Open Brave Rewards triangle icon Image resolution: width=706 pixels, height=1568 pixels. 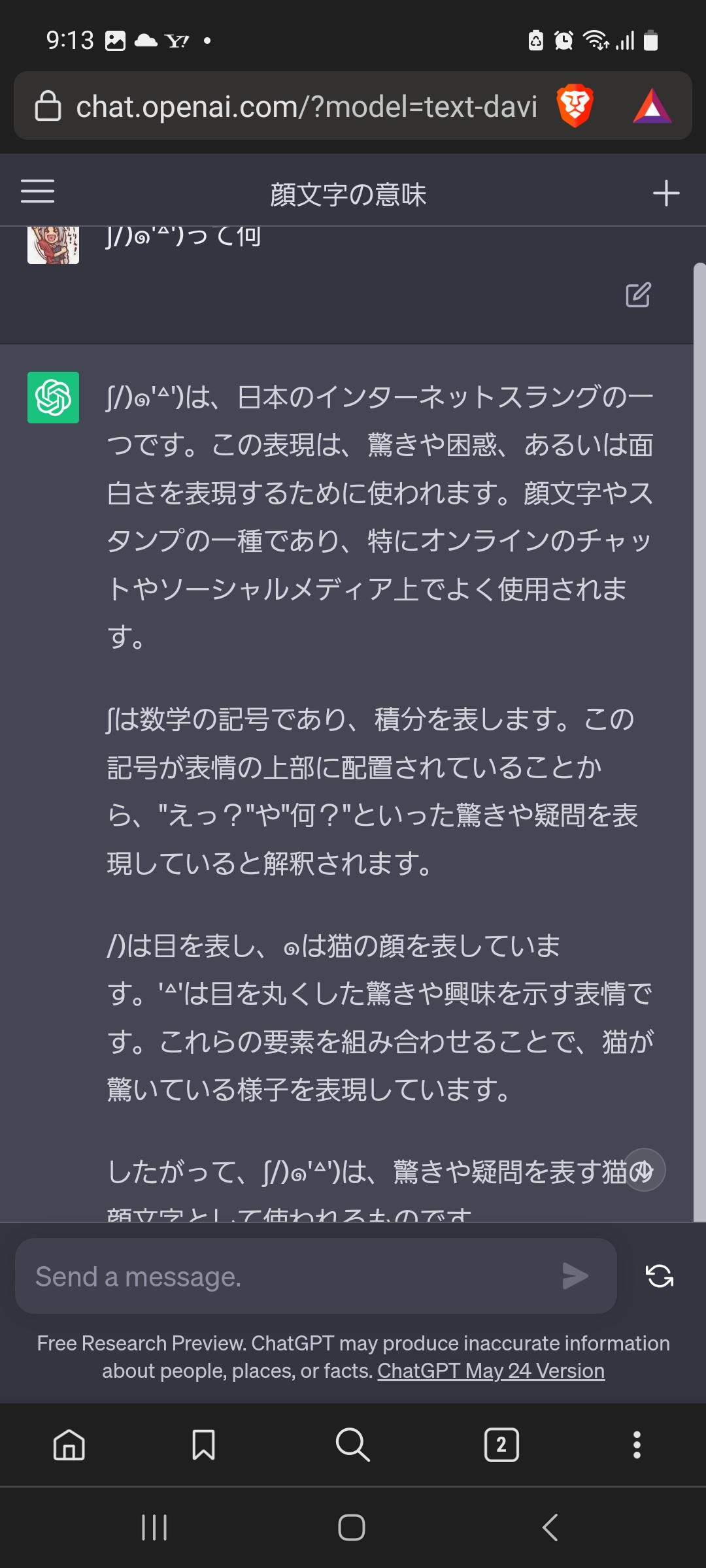click(x=652, y=106)
